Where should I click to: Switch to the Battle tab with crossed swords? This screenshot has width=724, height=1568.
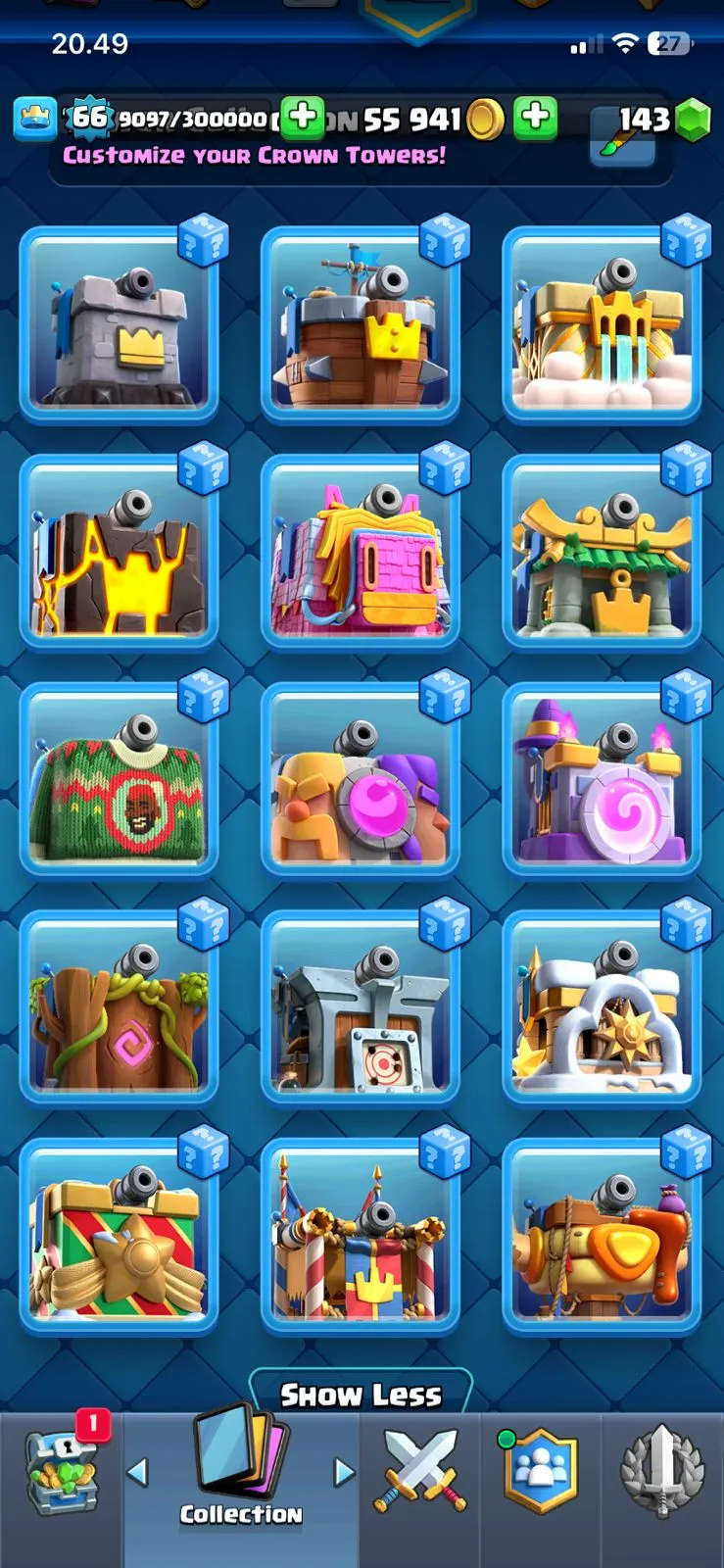419,1472
